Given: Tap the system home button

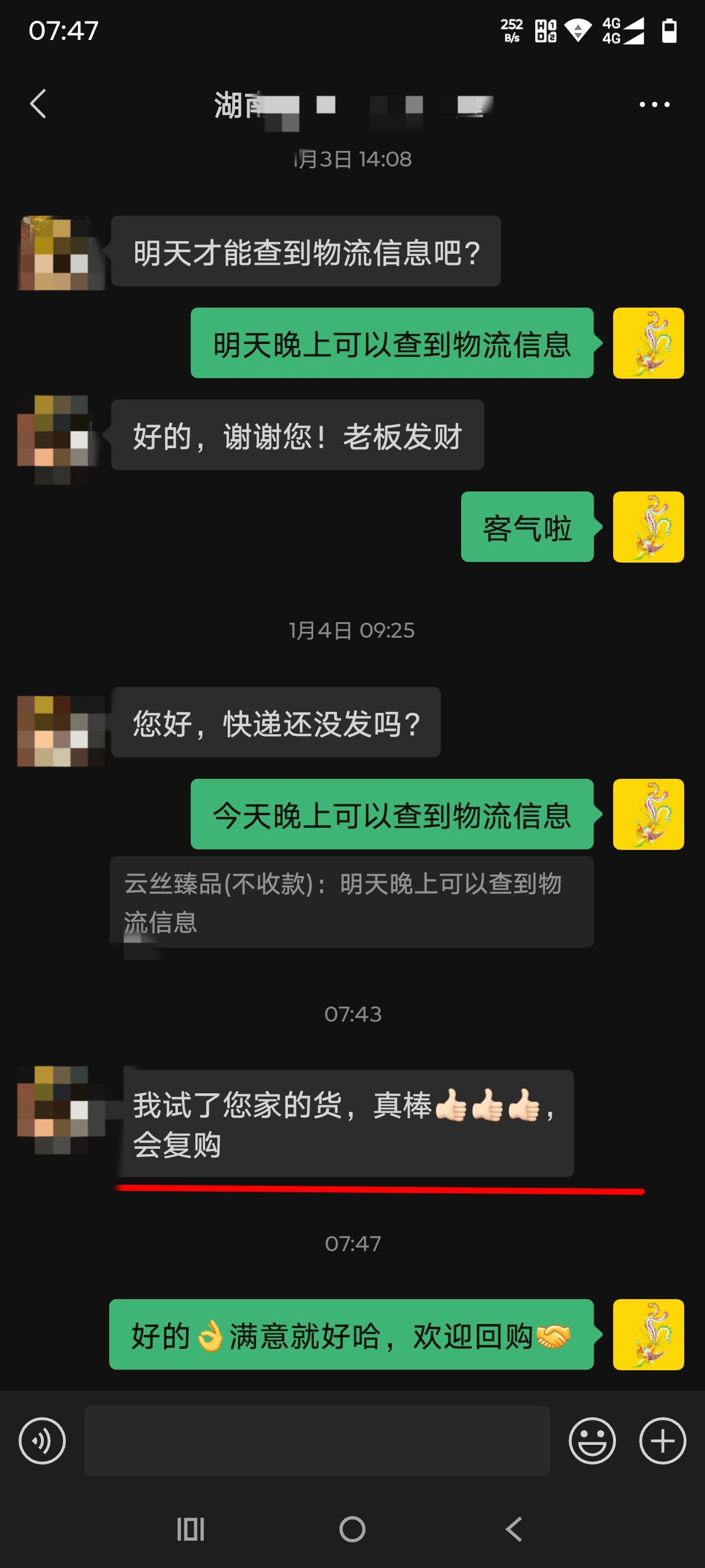Looking at the screenshot, I should 352,1529.
